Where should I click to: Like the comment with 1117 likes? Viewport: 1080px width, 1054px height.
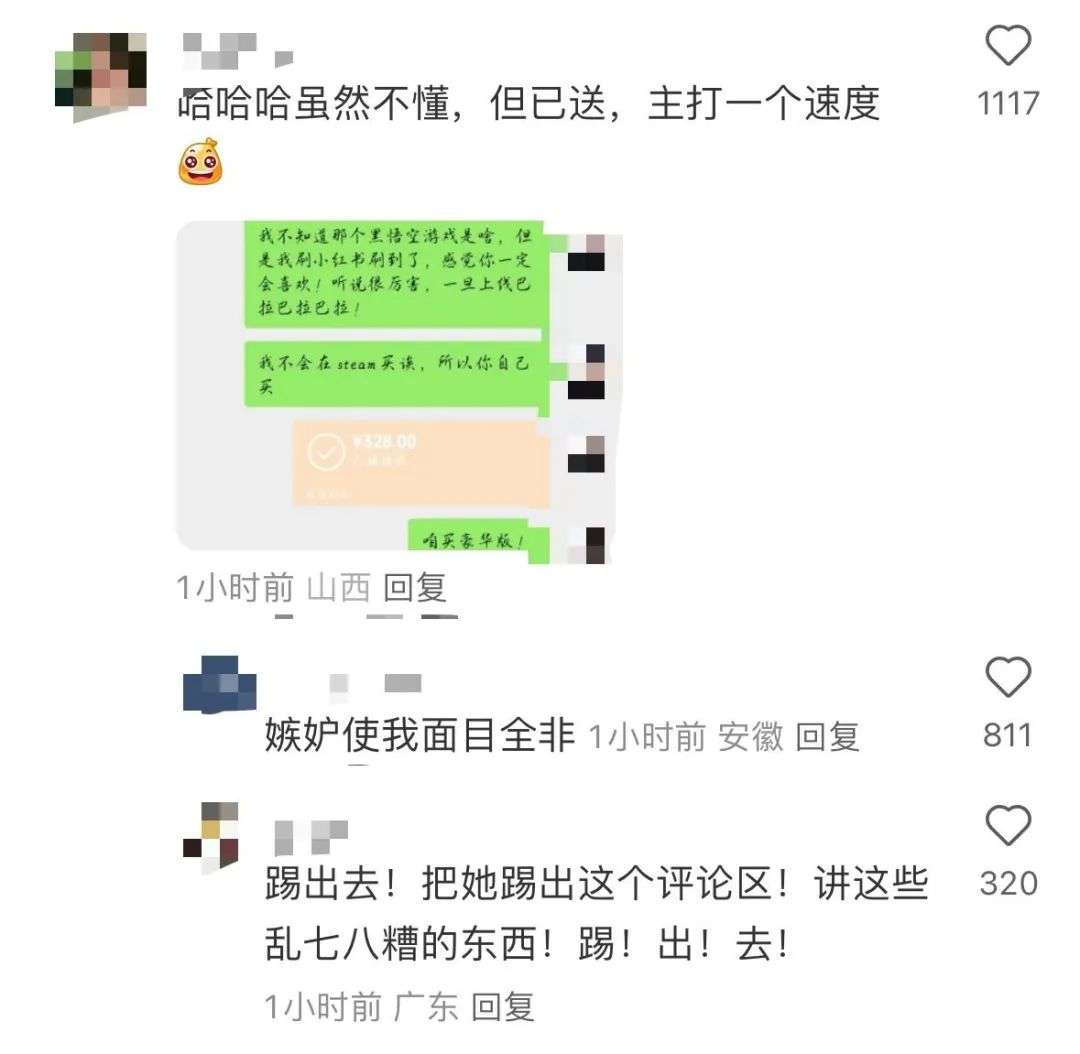(x=1008, y=47)
